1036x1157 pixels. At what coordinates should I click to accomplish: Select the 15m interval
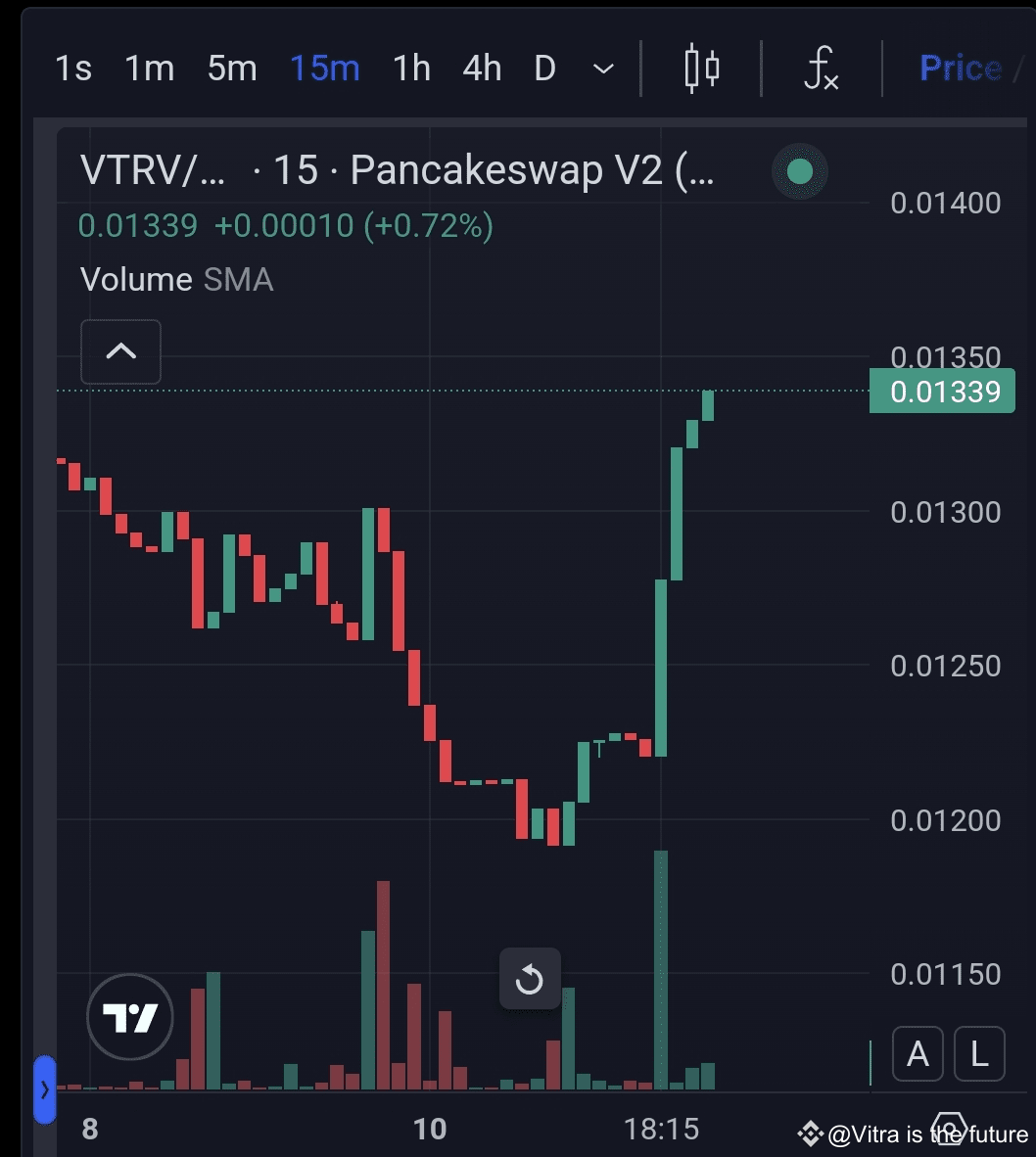pos(324,69)
